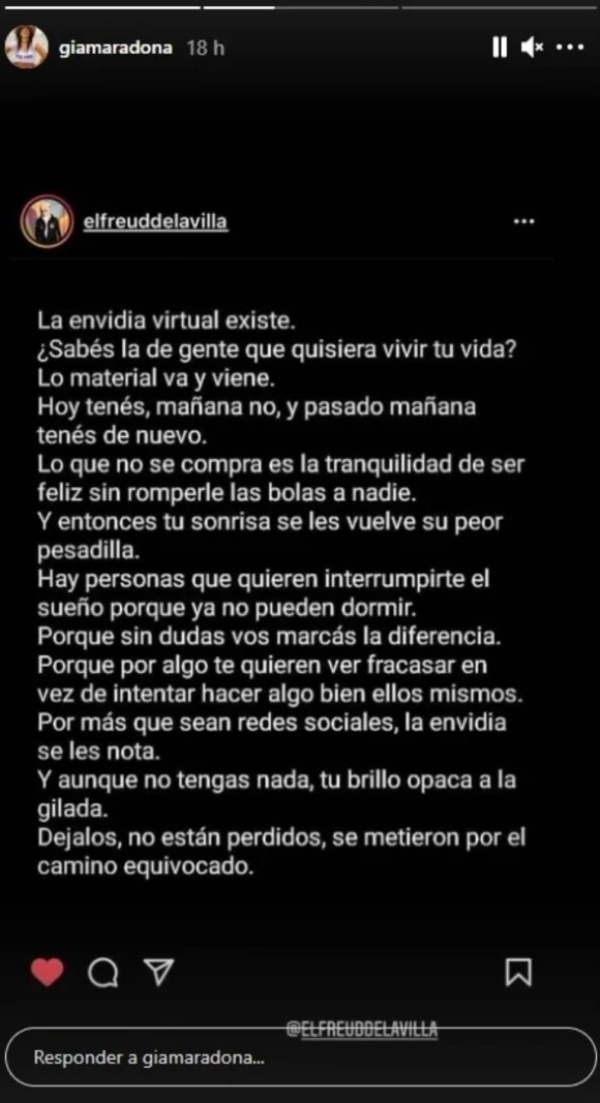Open the story overflow menu
This screenshot has height=1103, width=600.
tap(569, 47)
